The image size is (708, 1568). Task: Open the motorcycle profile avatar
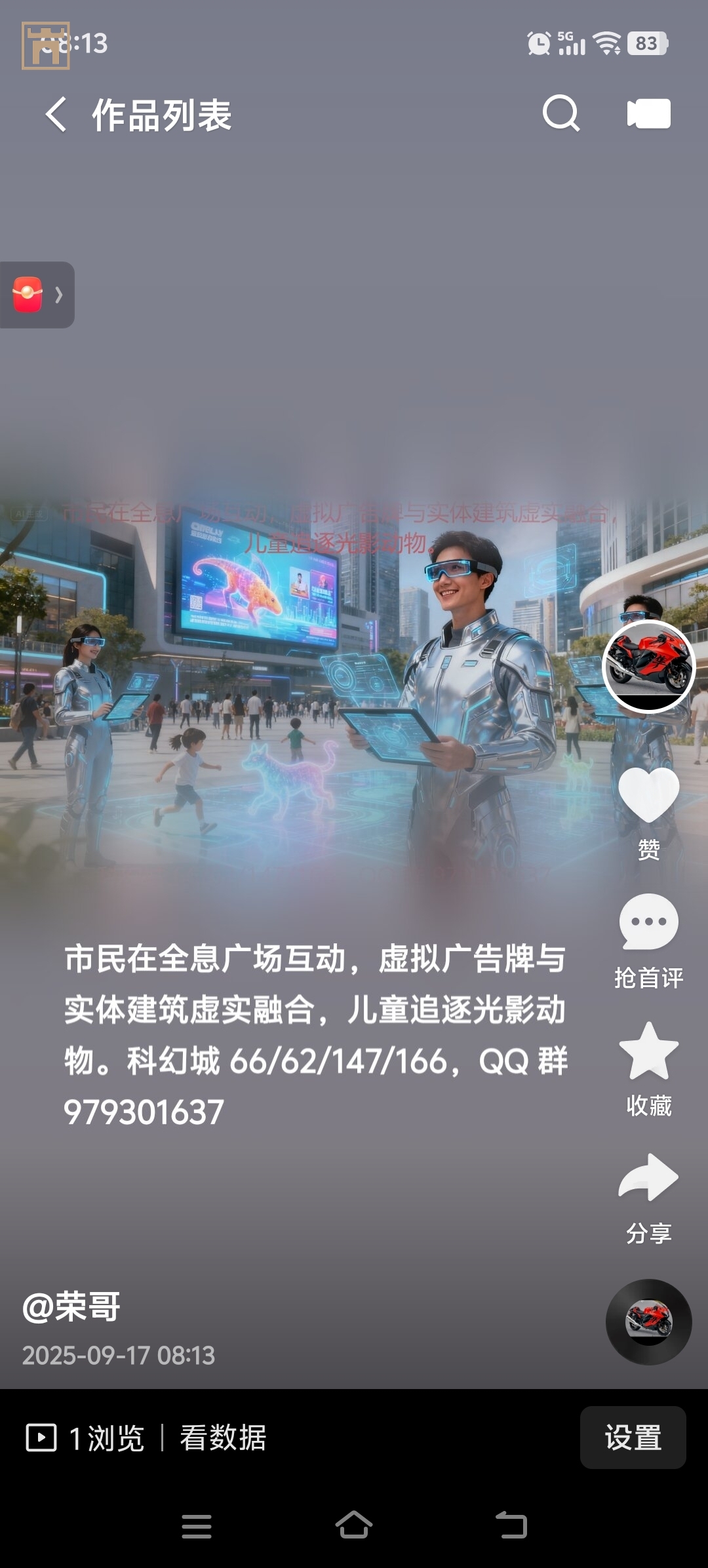pos(648,666)
